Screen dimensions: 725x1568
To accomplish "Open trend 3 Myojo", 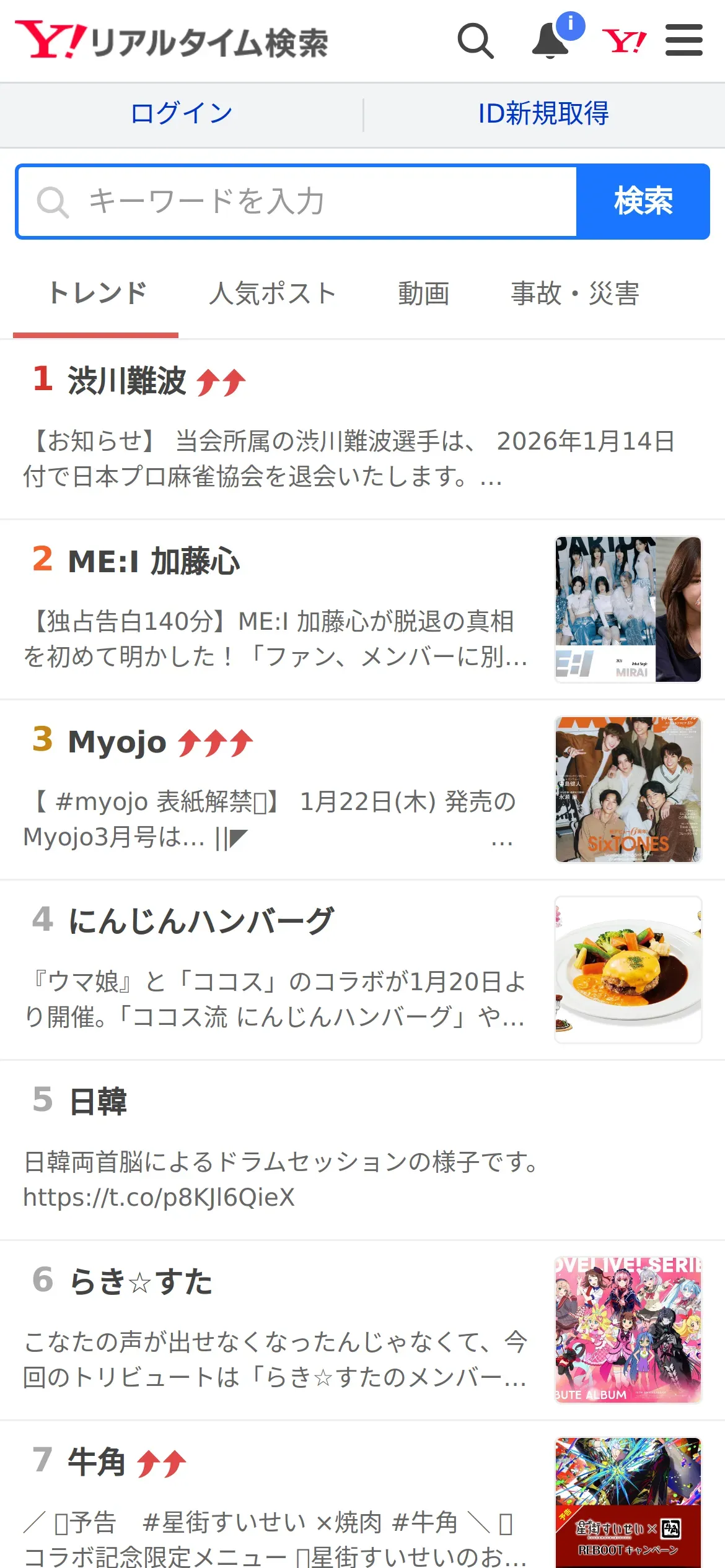I will tap(118, 741).
